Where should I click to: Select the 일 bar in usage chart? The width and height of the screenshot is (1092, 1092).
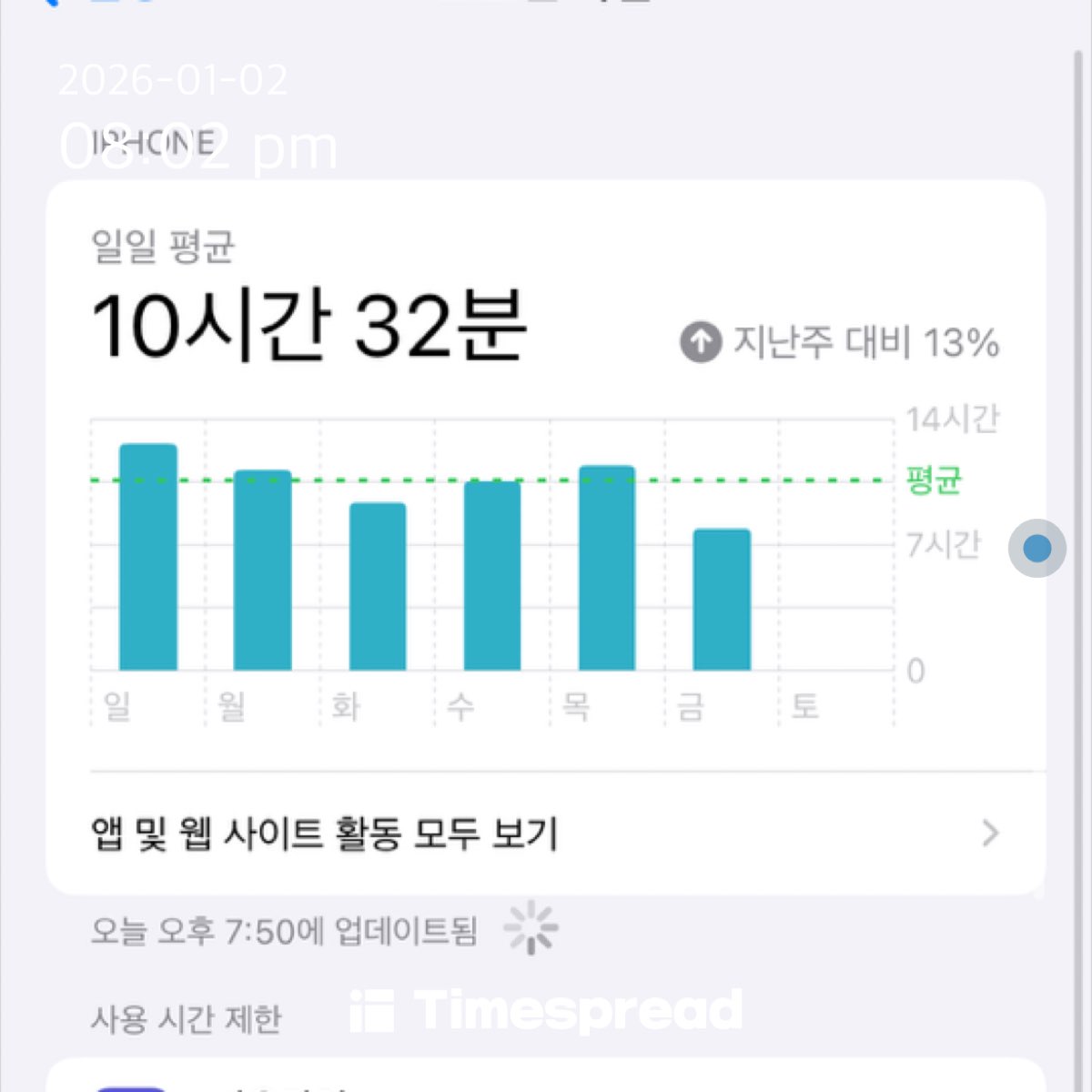tap(148, 557)
